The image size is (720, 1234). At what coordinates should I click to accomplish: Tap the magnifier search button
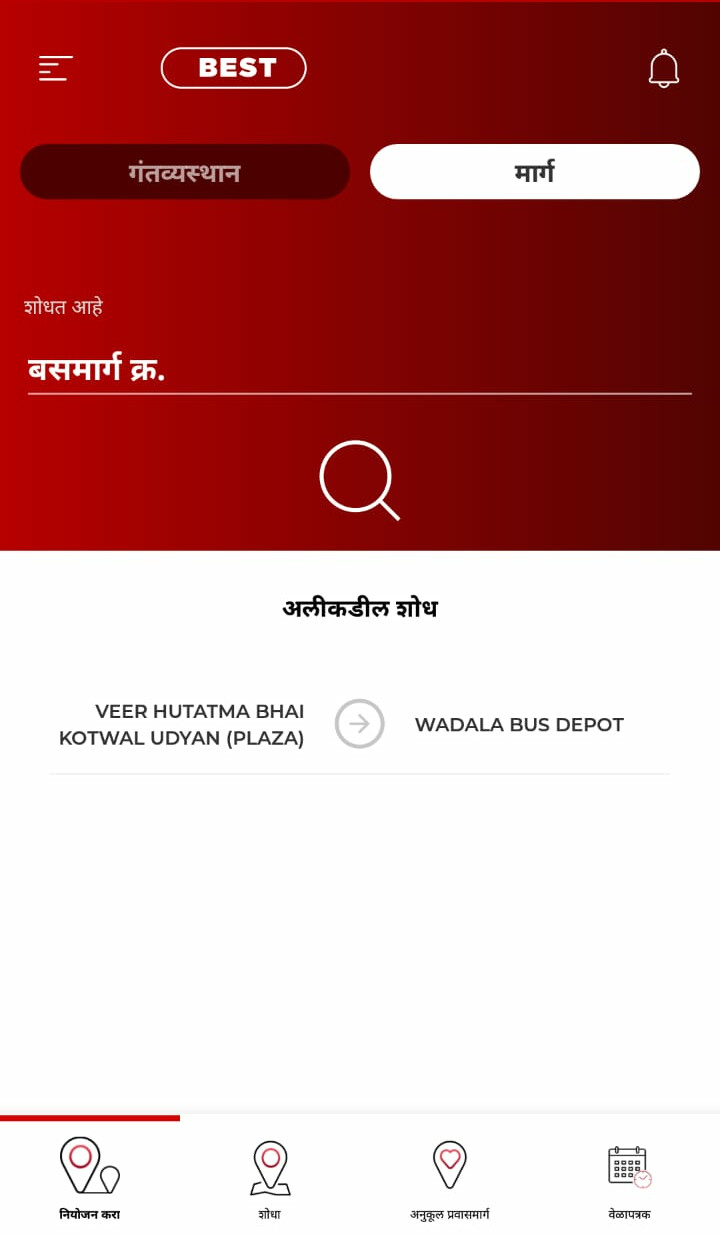[359, 480]
